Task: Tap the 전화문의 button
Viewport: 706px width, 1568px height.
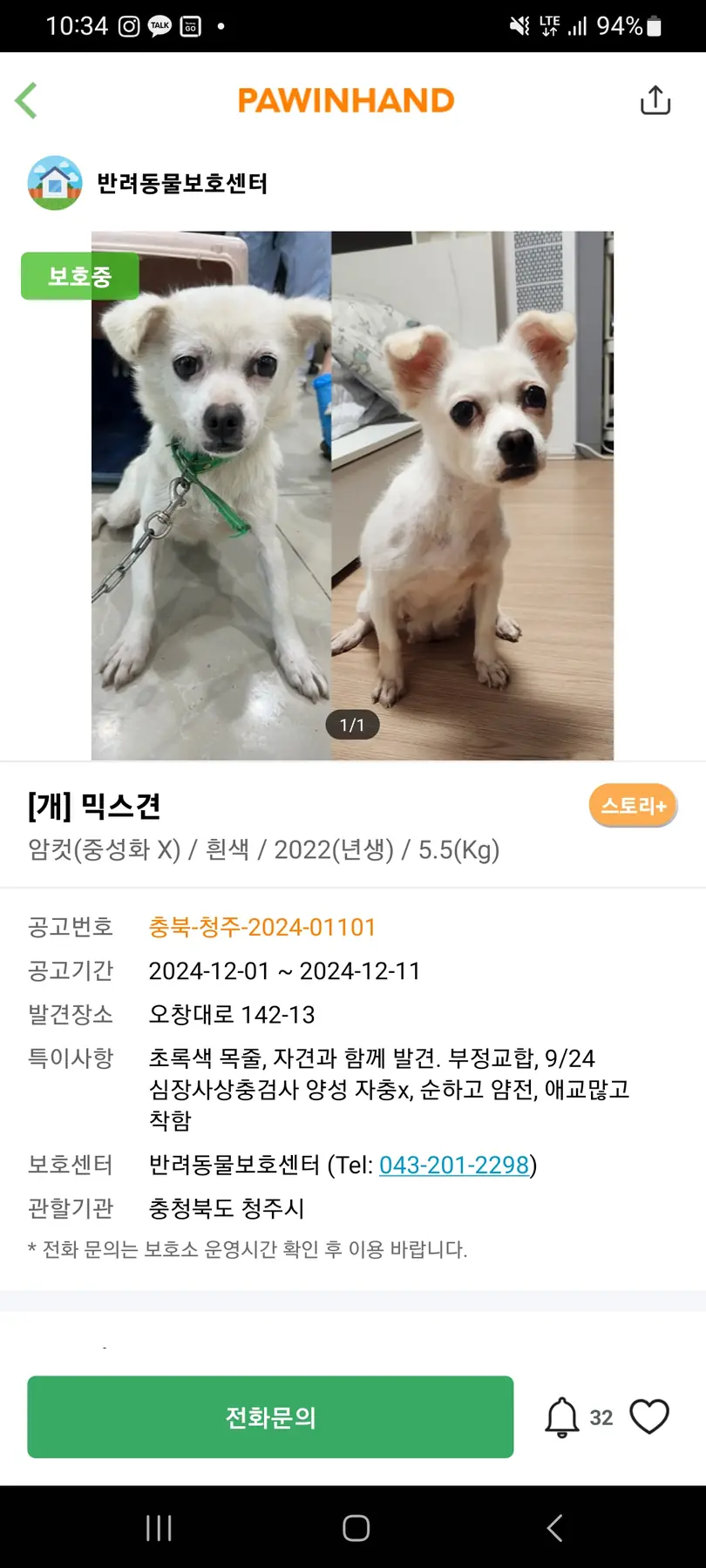Action: click(x=270, y=1417)
